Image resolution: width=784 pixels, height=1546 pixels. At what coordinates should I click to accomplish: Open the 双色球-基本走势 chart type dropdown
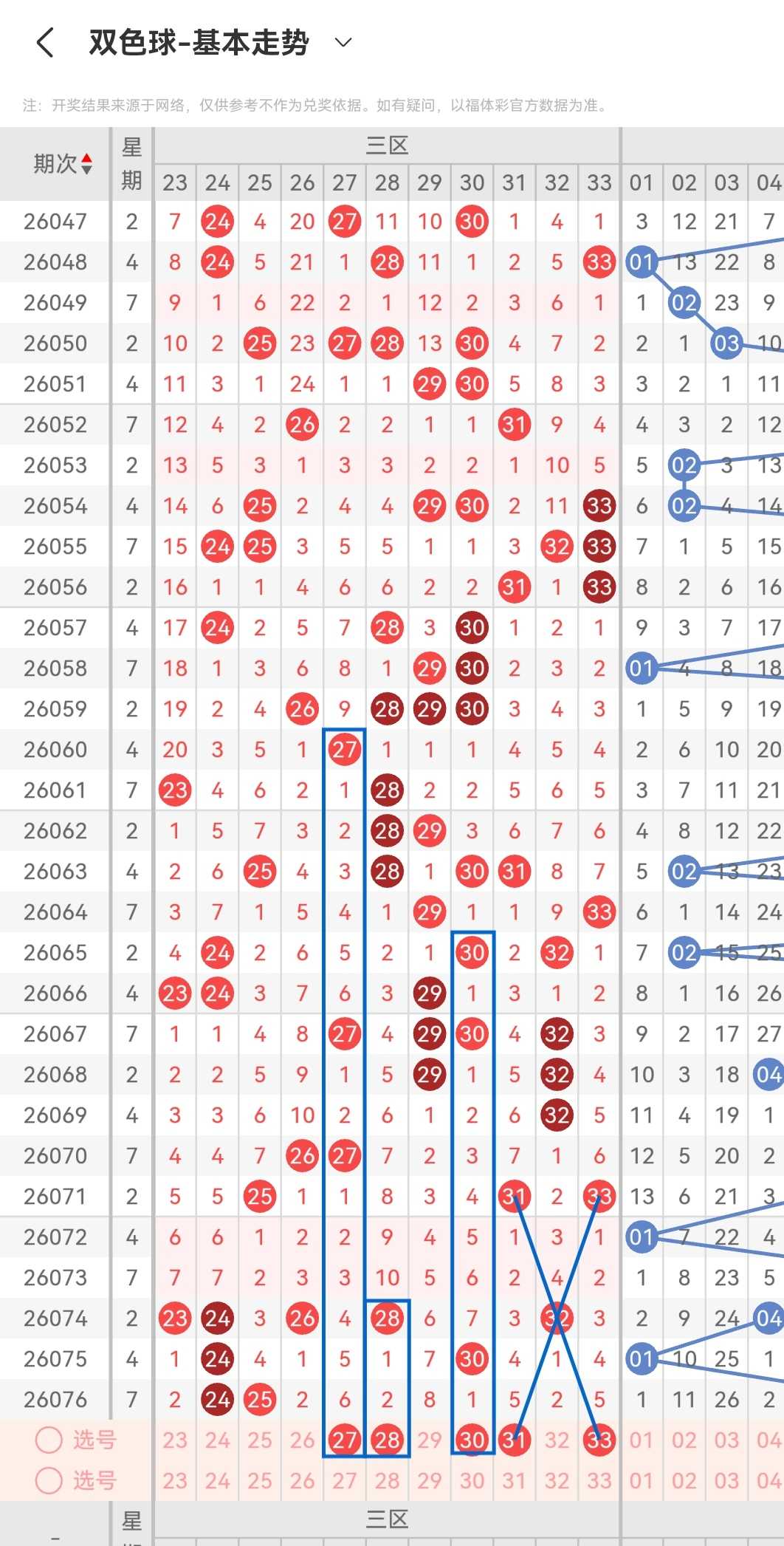pos(343,43)
